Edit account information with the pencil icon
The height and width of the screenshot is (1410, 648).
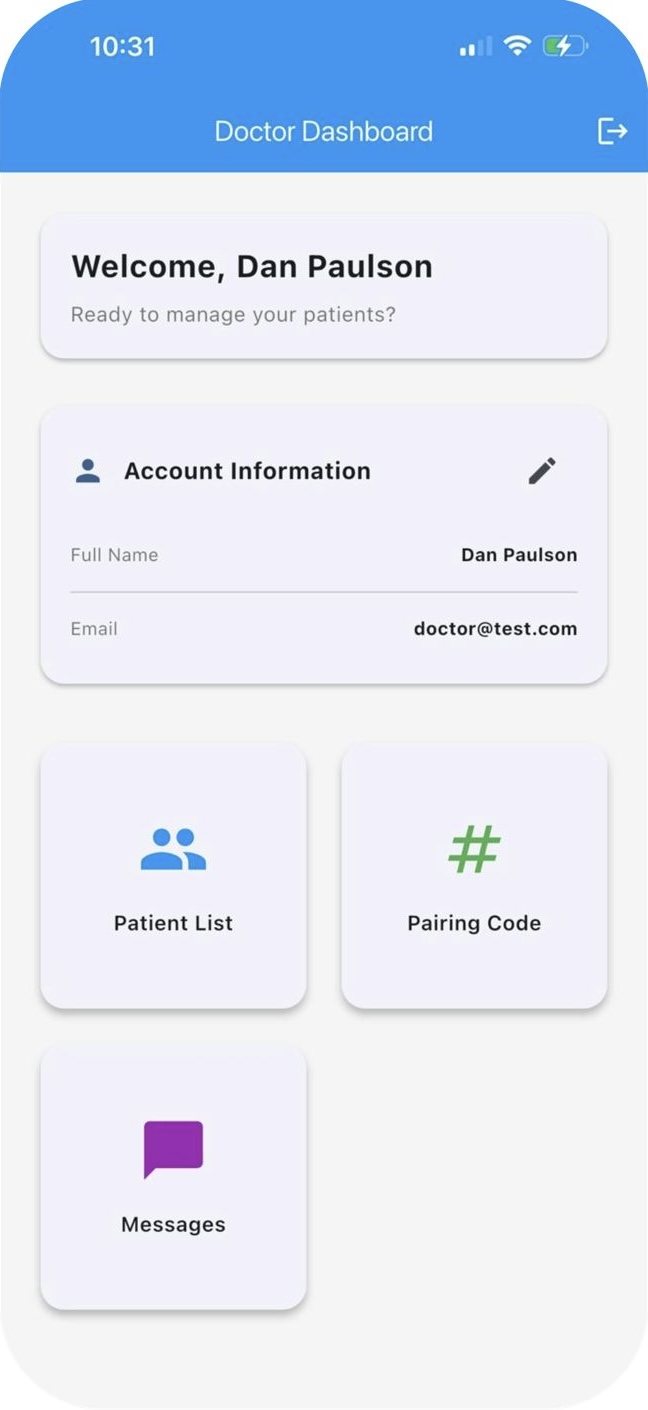542,471
